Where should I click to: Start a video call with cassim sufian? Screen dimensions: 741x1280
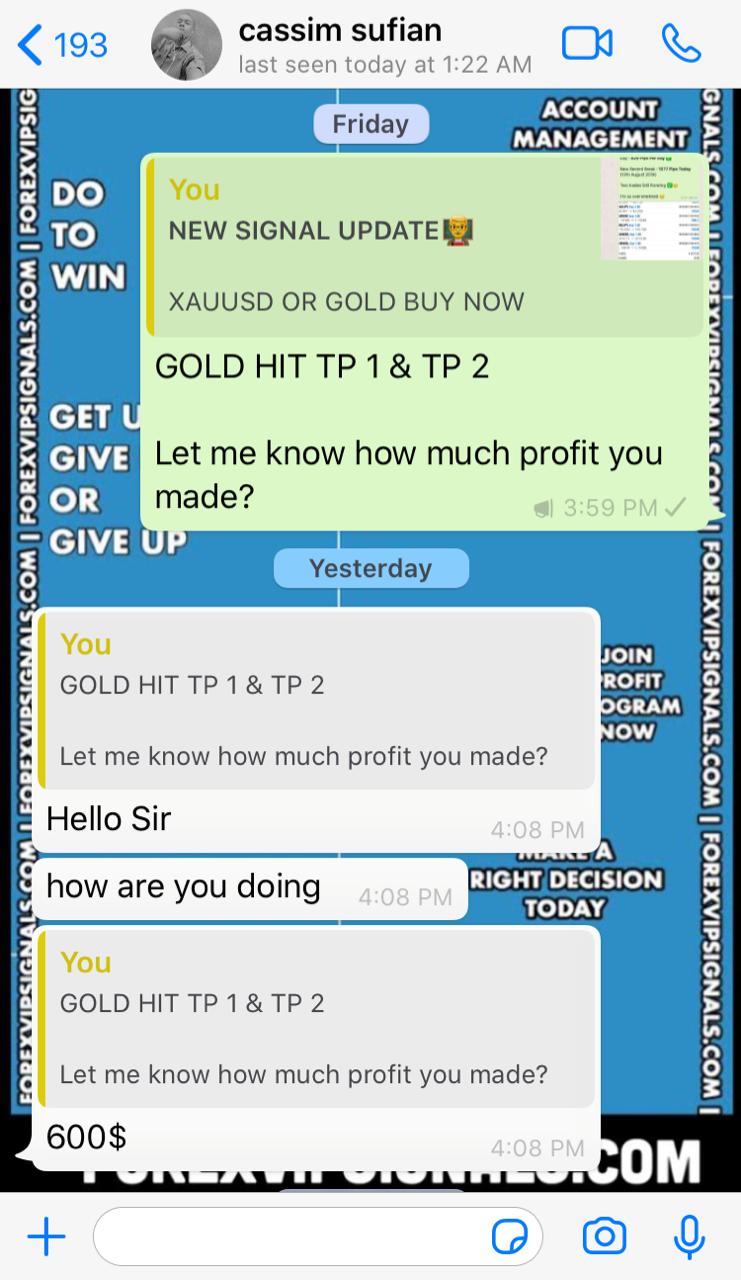pyautogui.click(x=587, y=44)
